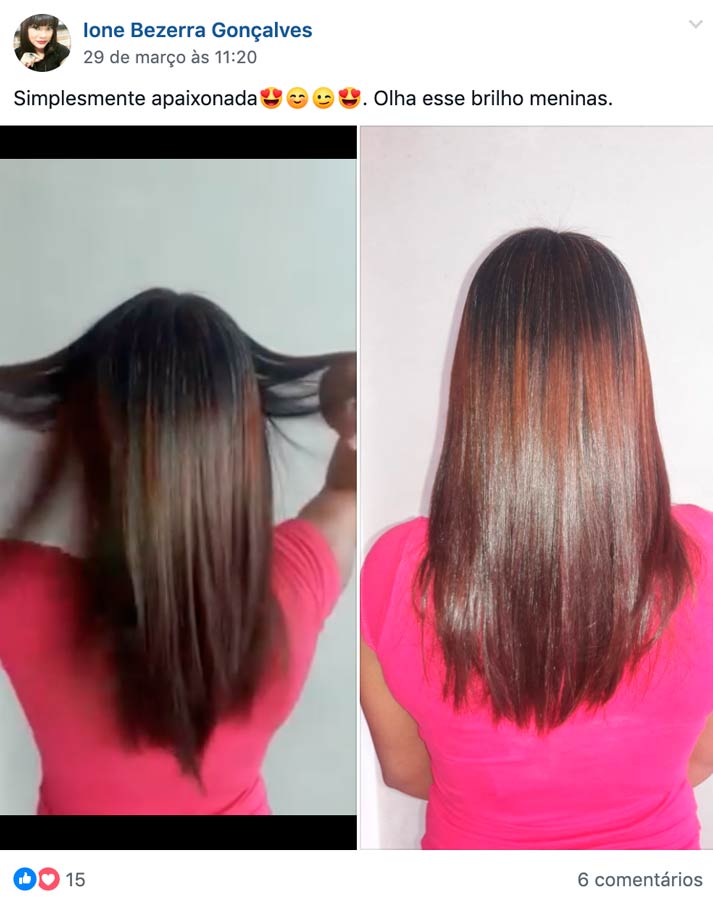Open the left hair photo
713x900 pixels.
178,488
